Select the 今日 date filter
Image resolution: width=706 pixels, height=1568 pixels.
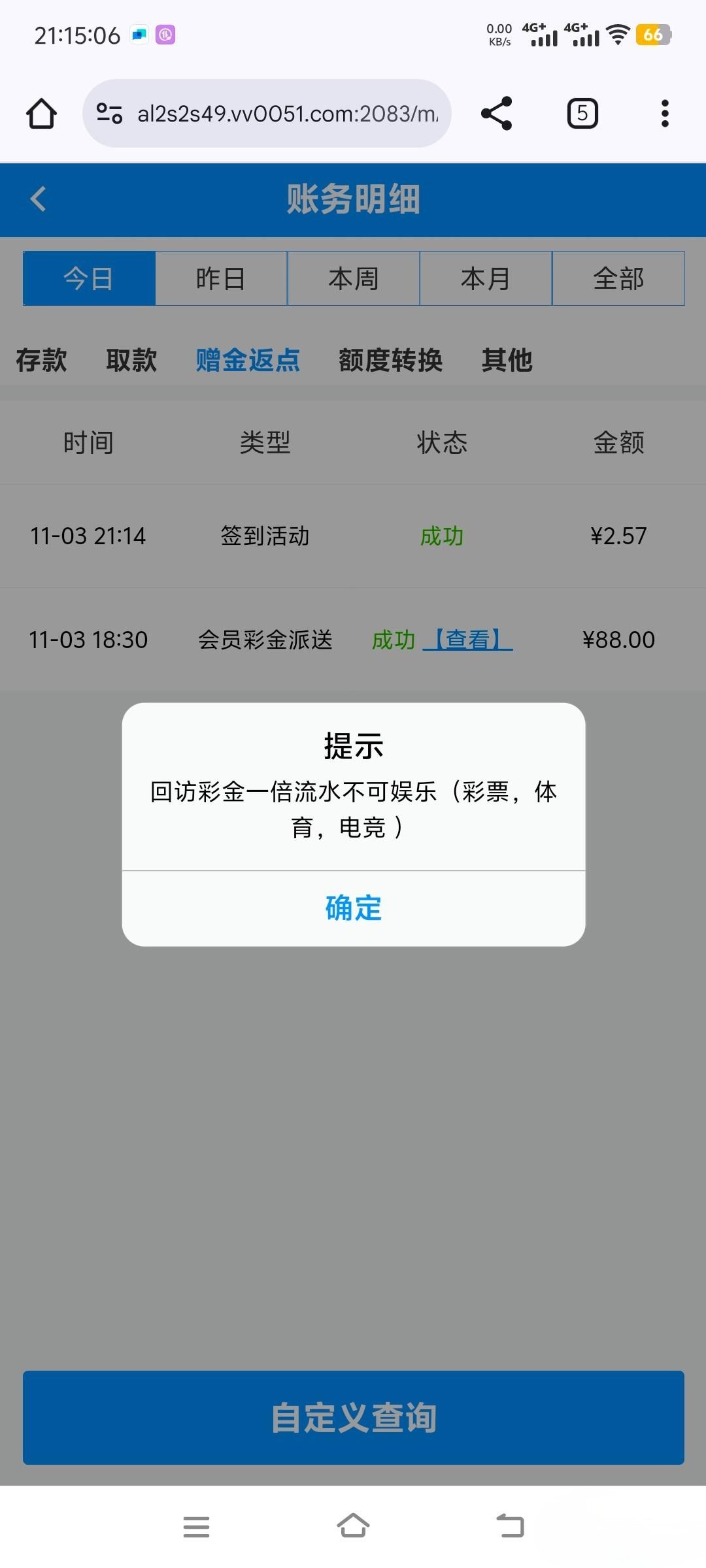(x=89, y=279)
